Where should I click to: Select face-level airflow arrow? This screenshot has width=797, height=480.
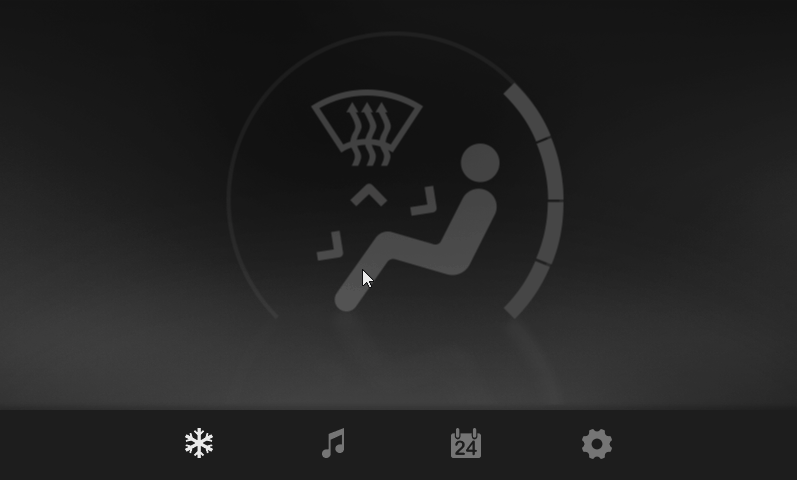(x=425, y=200)
